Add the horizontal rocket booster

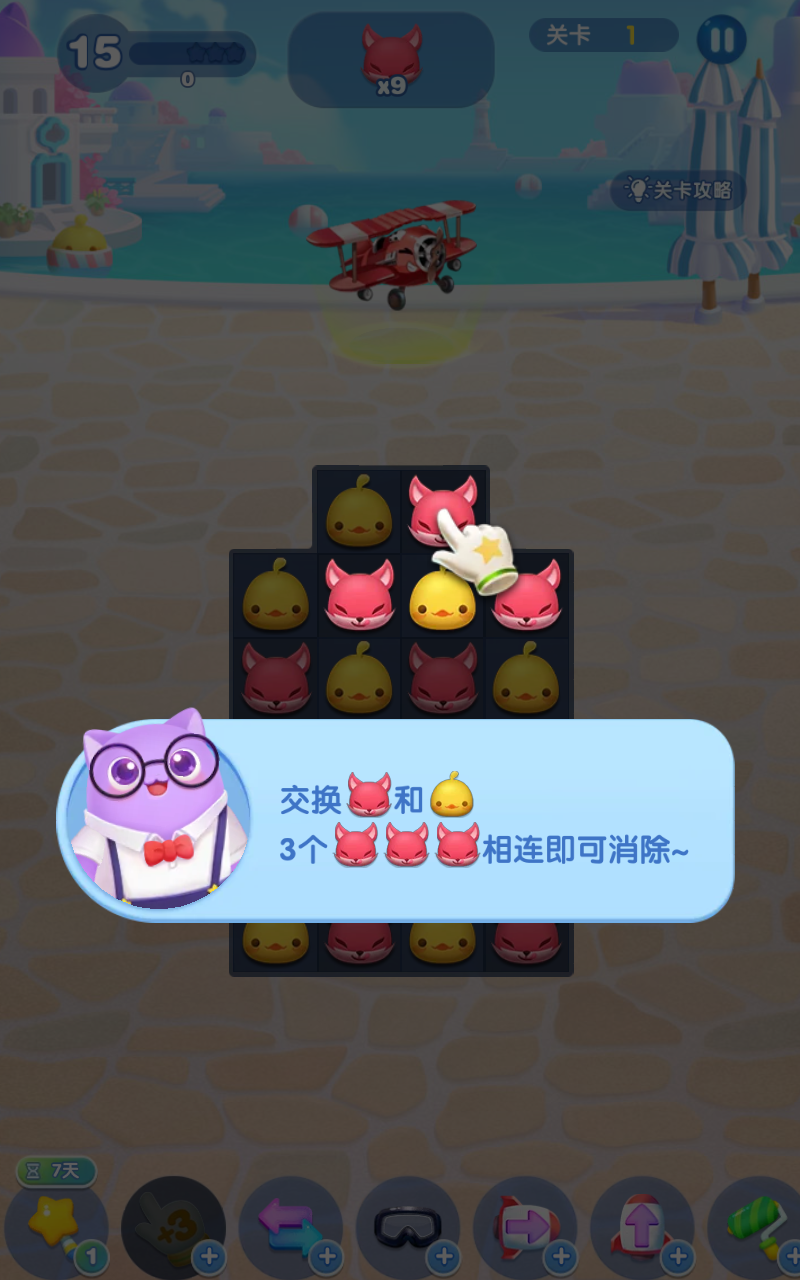click(x=560, y=1256)
